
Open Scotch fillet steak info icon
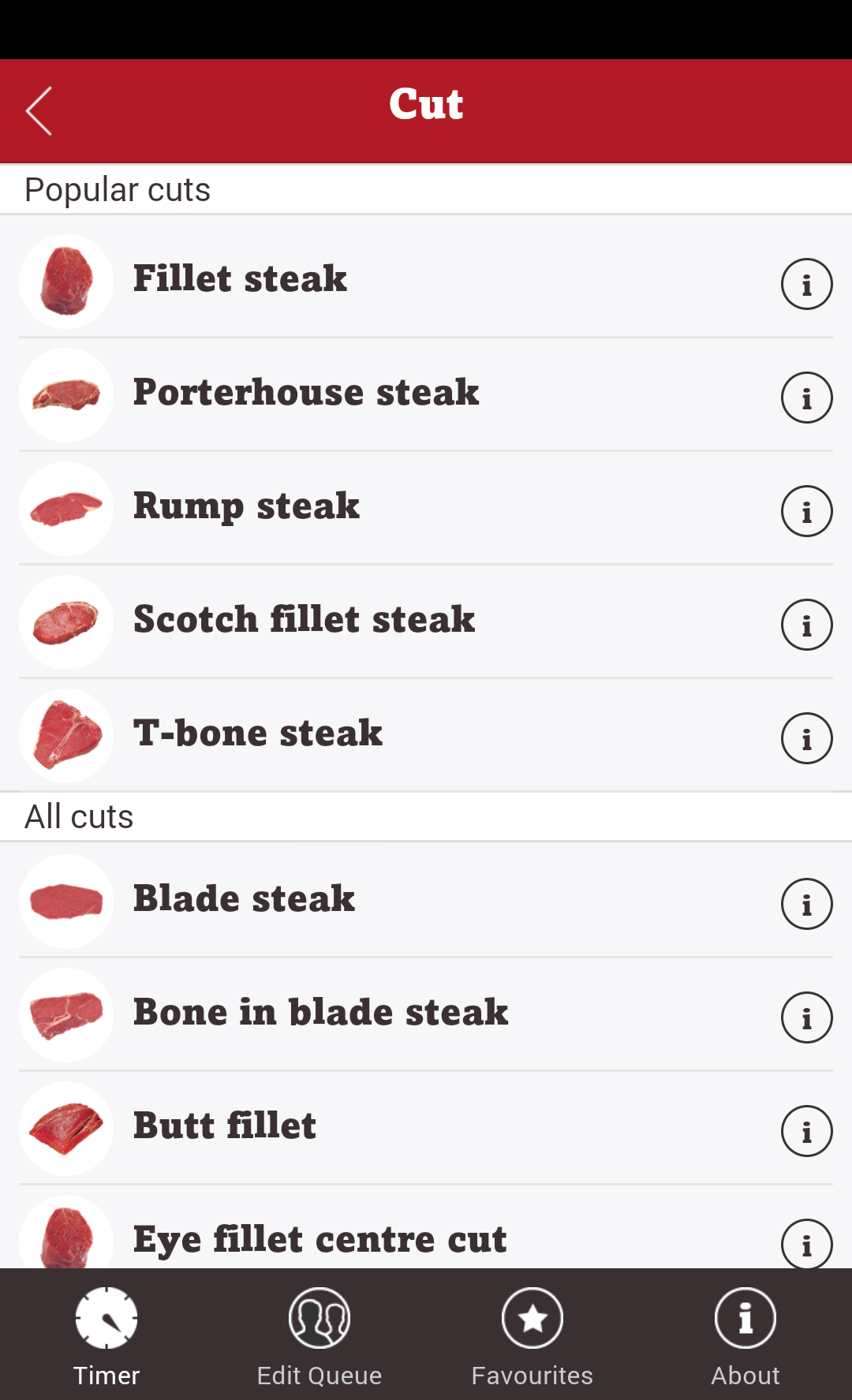[806, 625]
